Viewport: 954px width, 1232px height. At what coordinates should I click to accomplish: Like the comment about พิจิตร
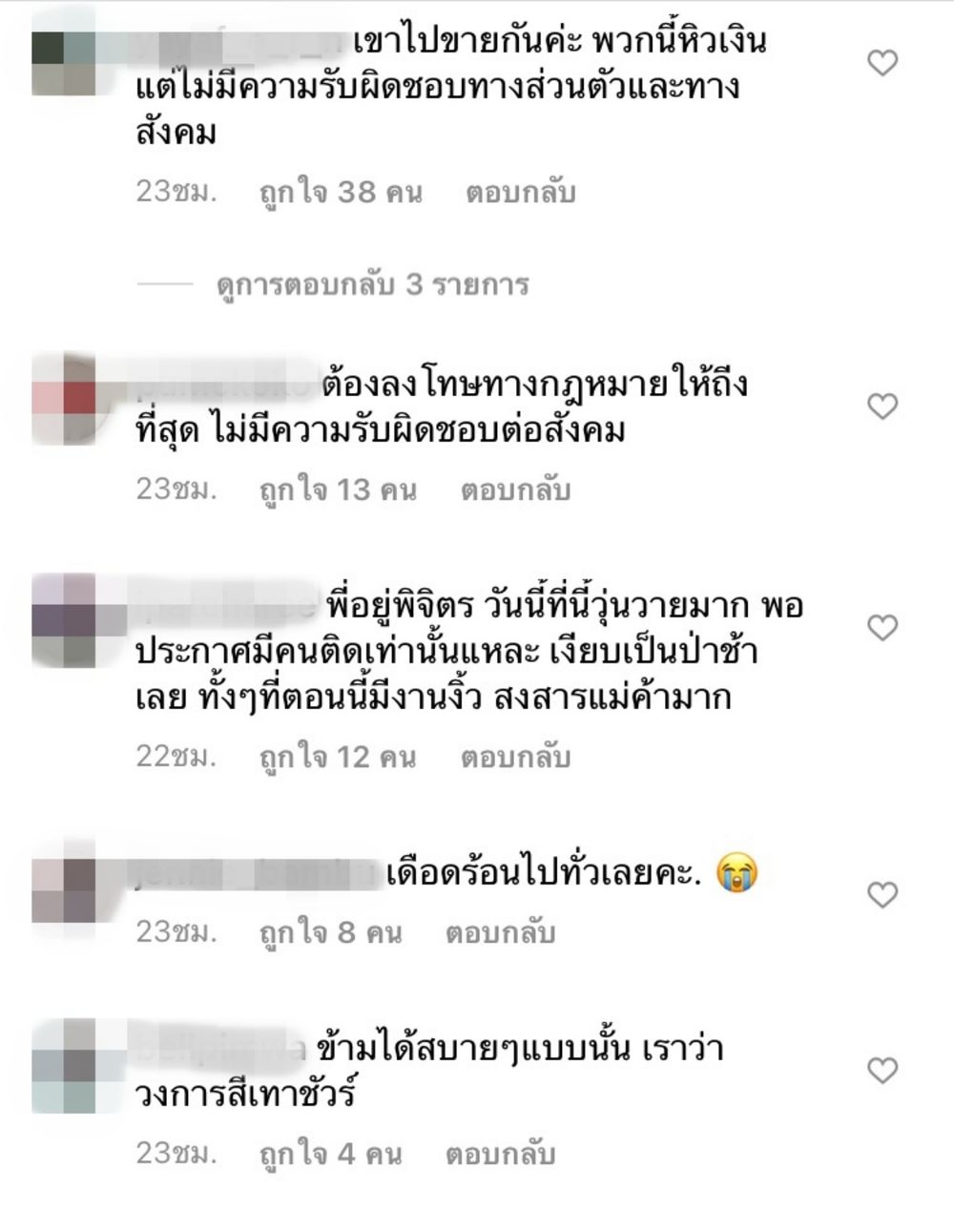pos(882,628)
